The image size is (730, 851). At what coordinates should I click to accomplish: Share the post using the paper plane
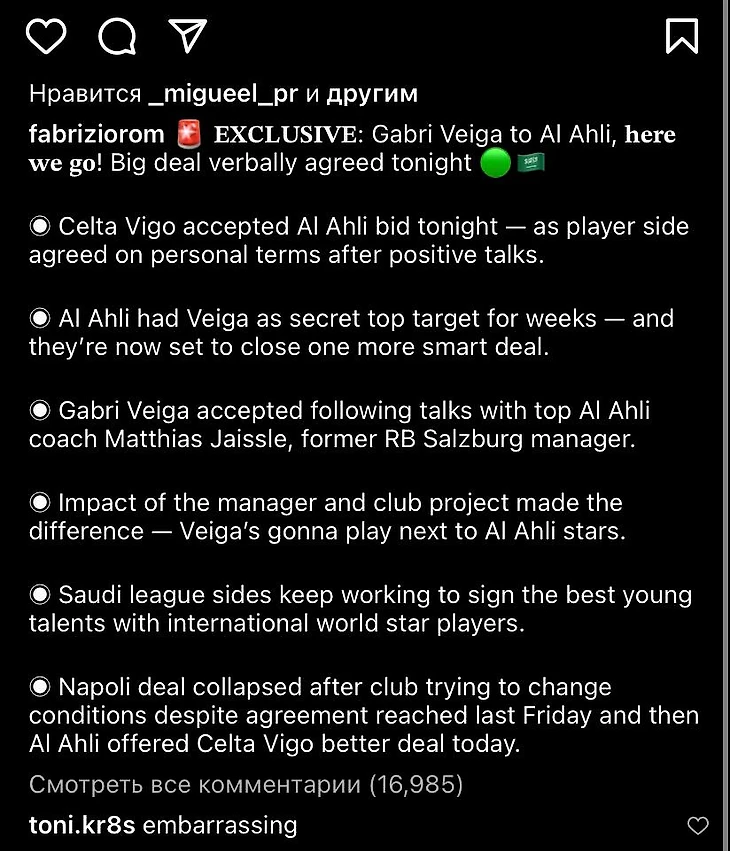[x=187, y=36]
